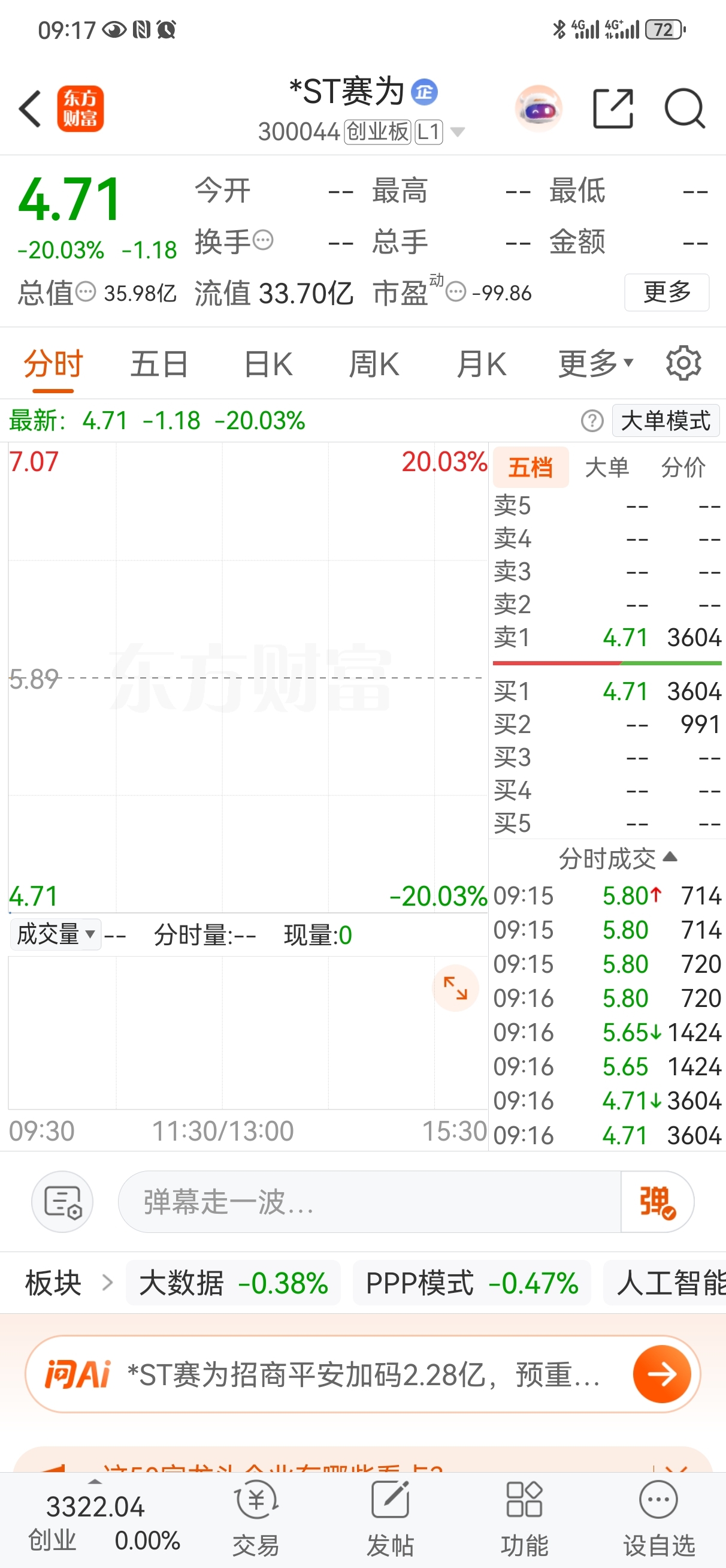The image size is (726, 1568).
Task: Go back using the top-left arrow
Action: point(30,109)
